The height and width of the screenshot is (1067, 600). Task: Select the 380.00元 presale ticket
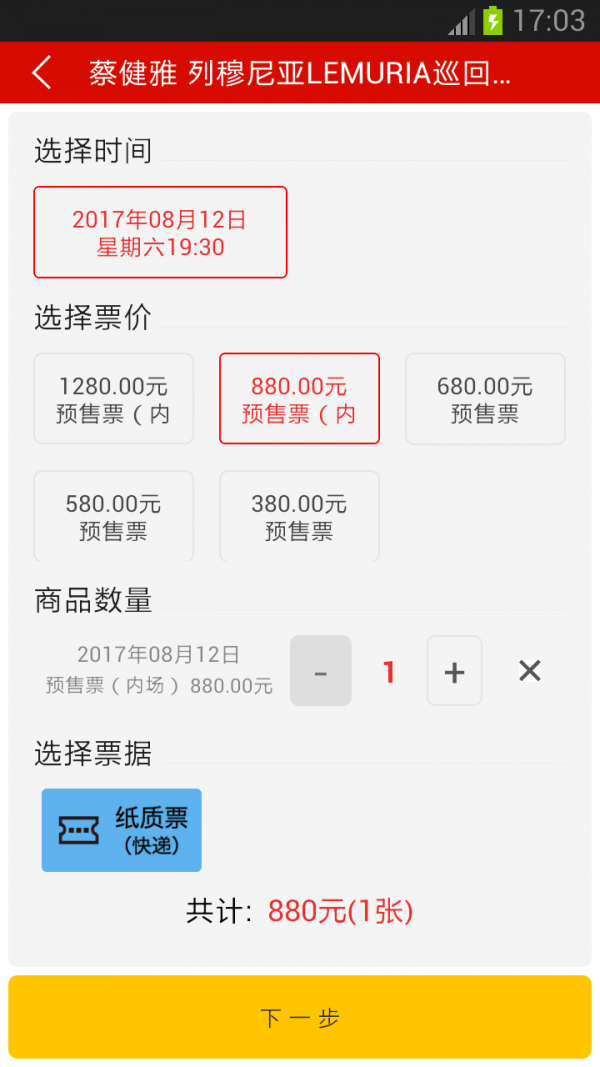[x=299, y=516]
